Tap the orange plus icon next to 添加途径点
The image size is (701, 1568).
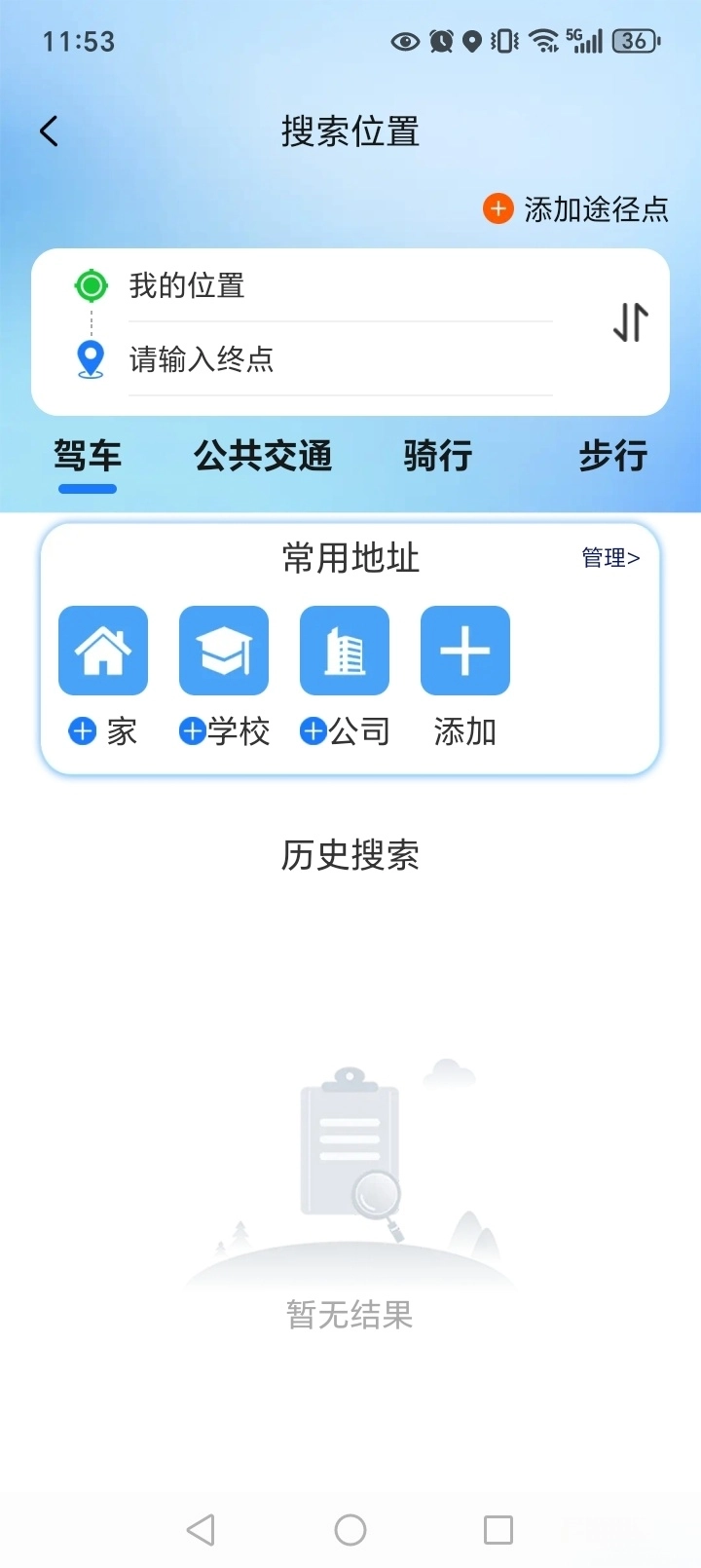(x=498, y=208)
